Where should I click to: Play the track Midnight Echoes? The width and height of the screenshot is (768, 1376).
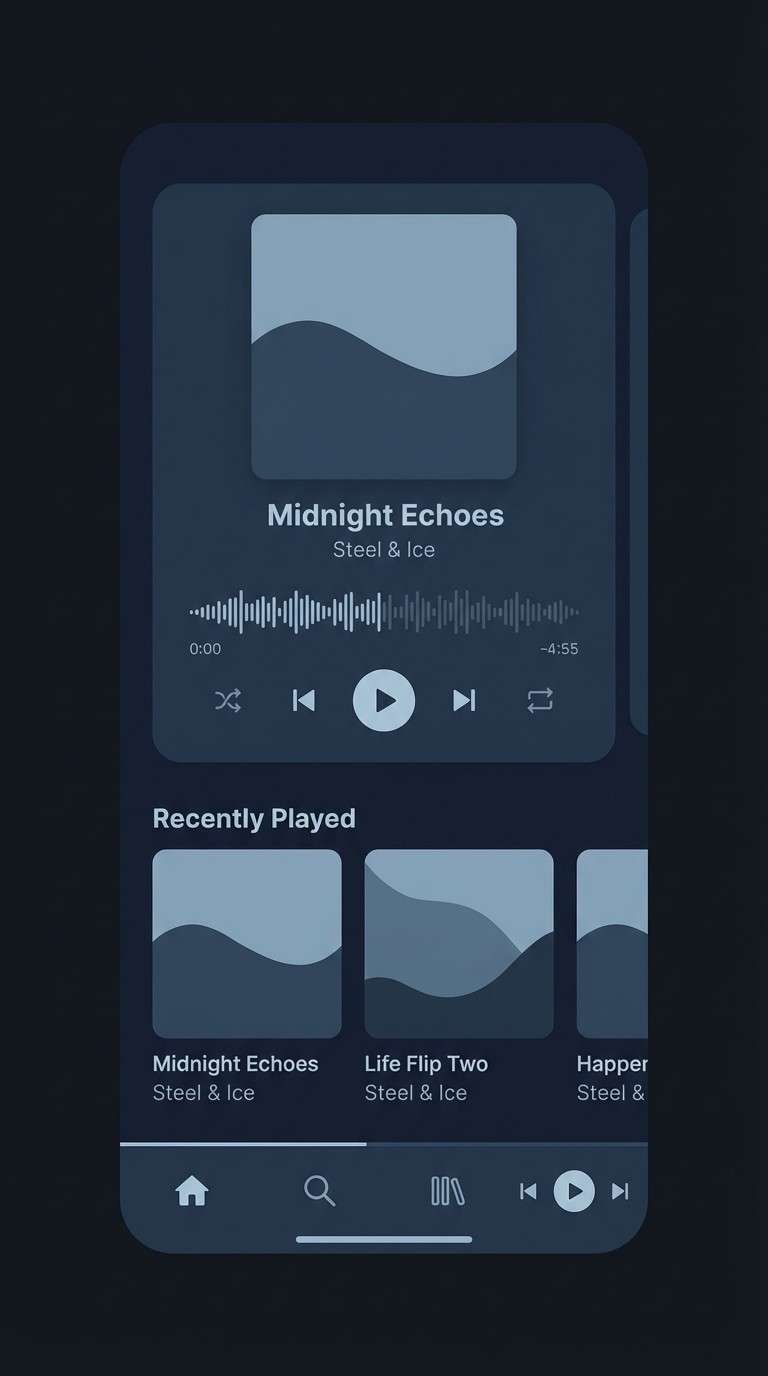tap(383, 700)
